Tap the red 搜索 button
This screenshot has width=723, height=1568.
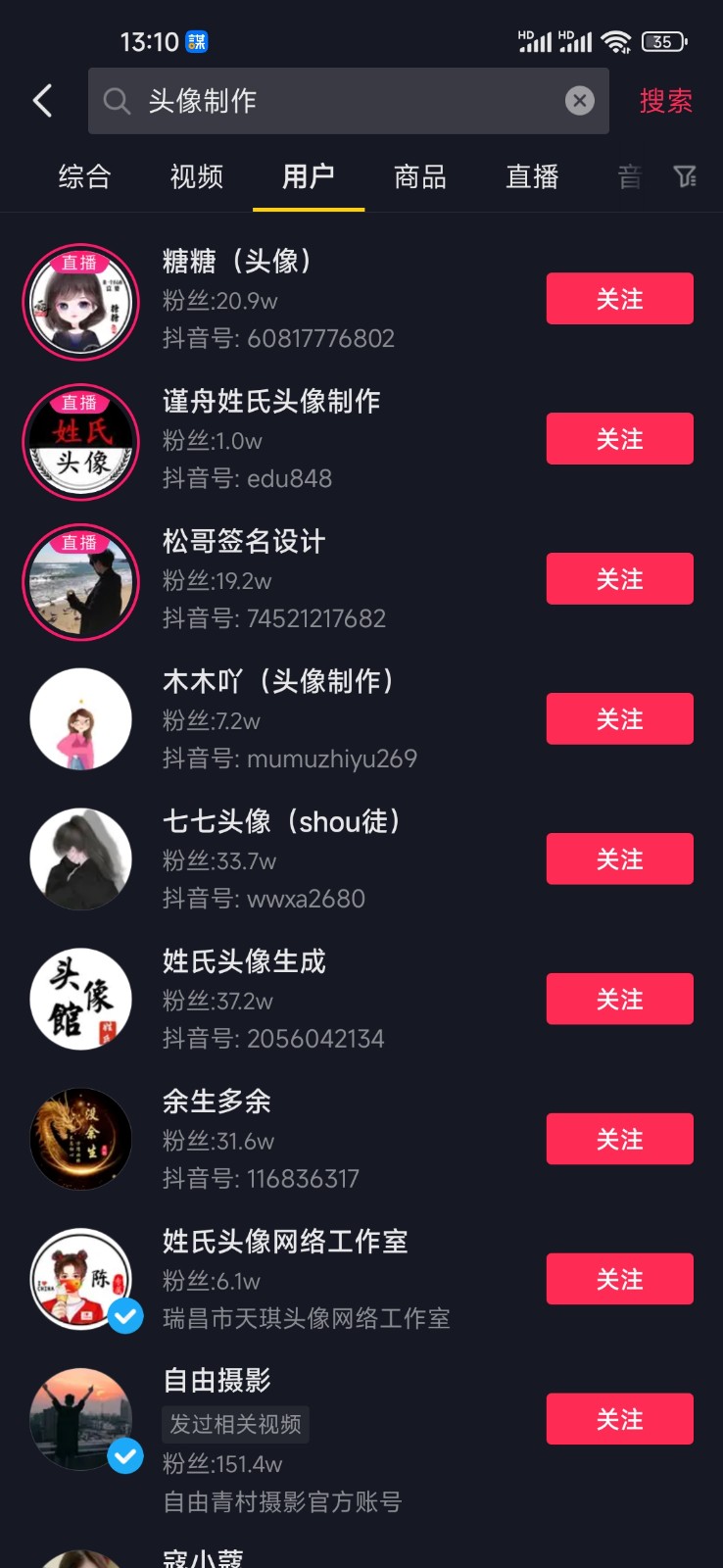point(666,101)
